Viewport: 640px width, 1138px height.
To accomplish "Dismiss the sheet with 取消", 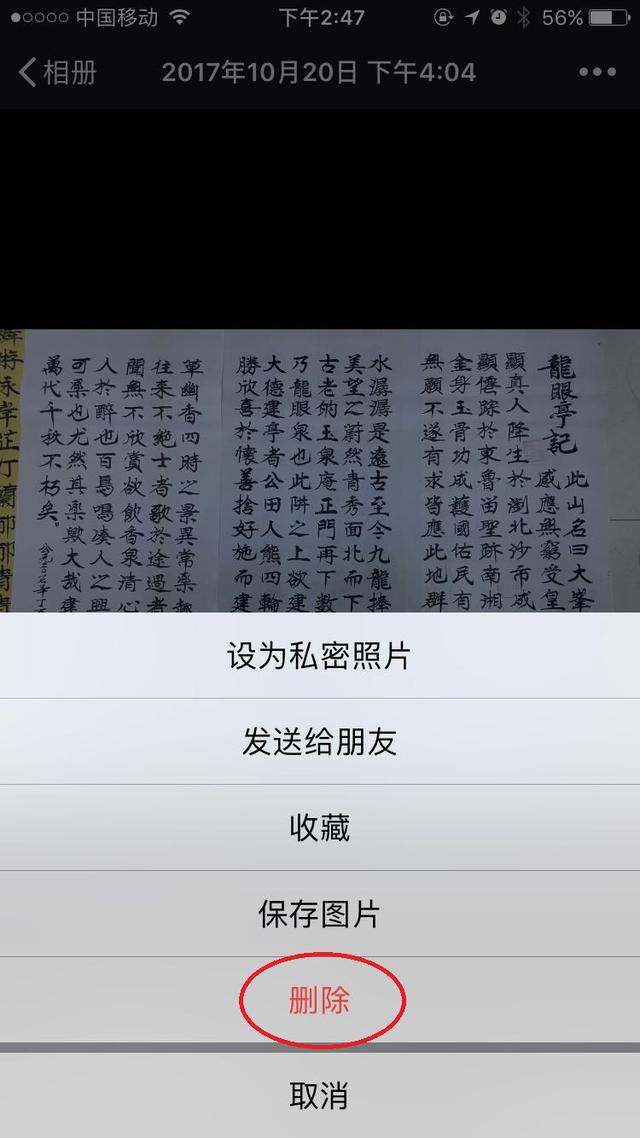I will point(320,1095).
